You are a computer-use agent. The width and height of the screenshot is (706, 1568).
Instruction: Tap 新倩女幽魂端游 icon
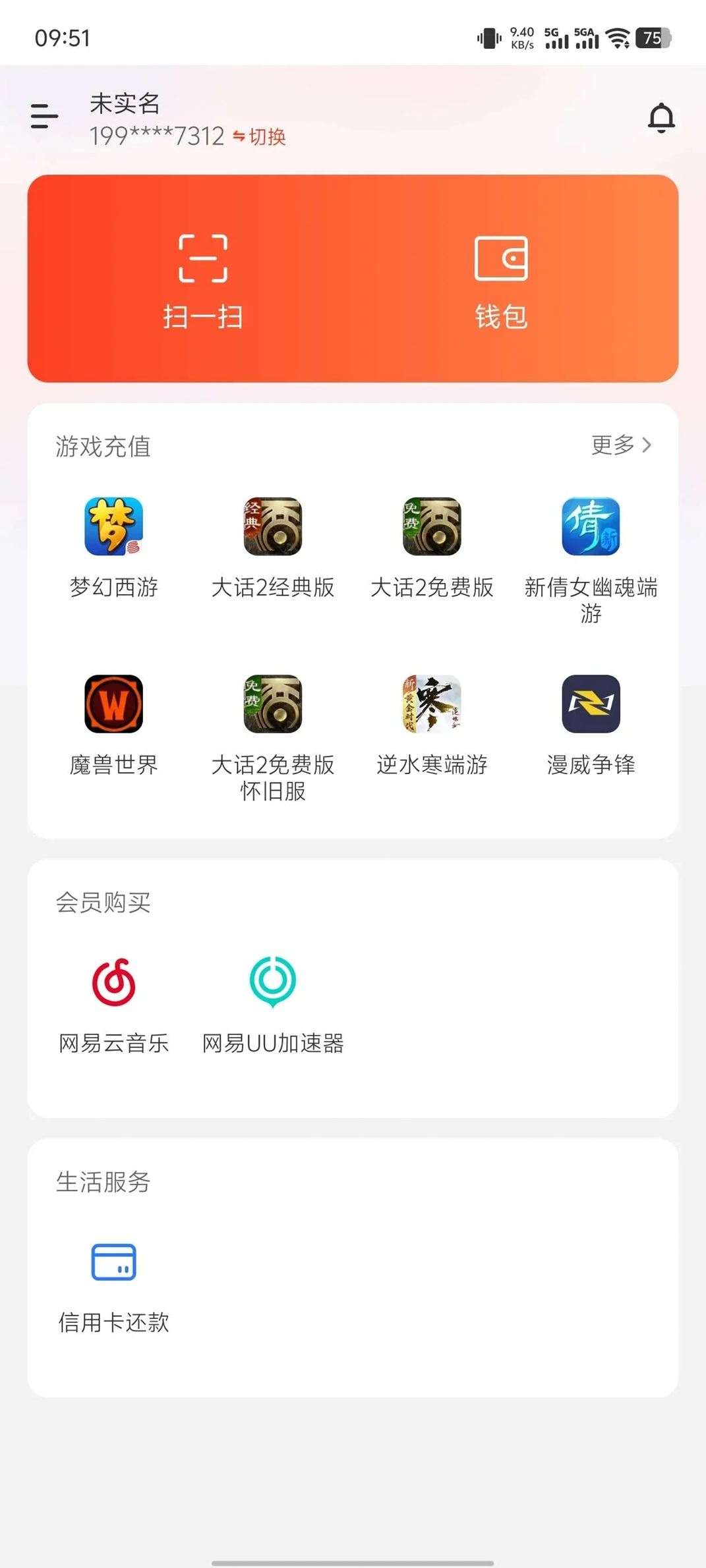click(x=591, y=525)
